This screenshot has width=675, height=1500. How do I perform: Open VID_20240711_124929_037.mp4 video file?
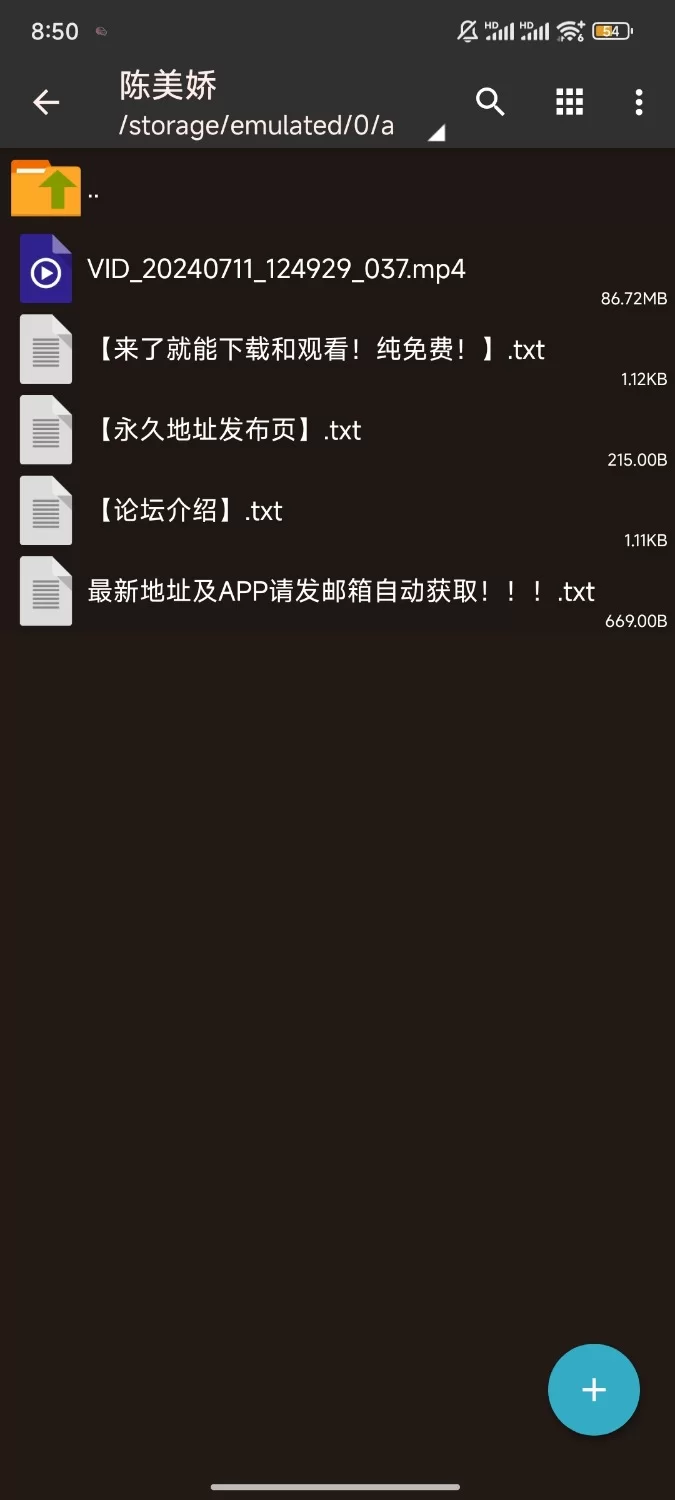click(276, 270)
